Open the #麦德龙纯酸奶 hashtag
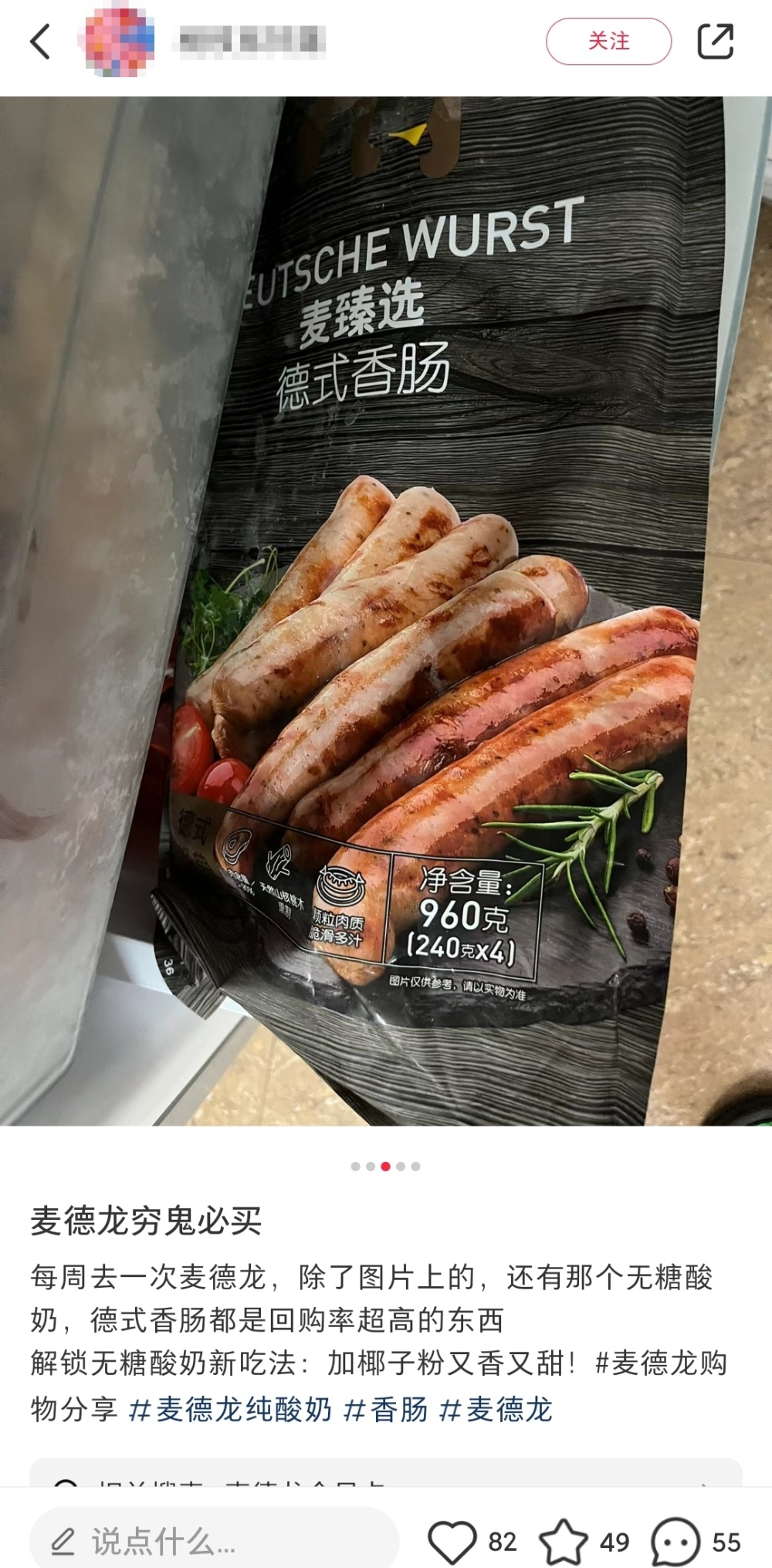Image resolution: width=772 pixels, height=1568 pixels. coord(230,1409)
